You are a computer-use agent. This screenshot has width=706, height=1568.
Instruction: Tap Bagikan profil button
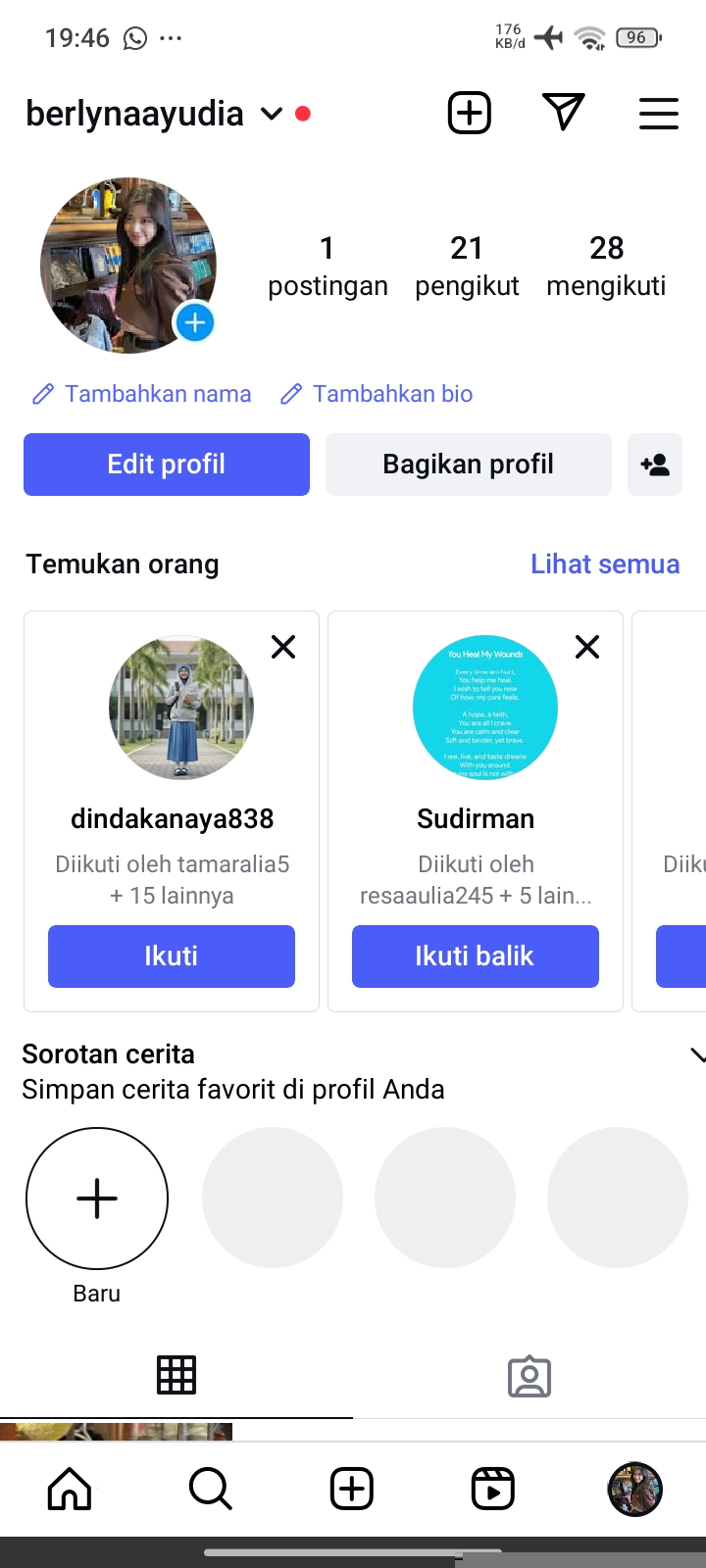(x=469, y=465)
